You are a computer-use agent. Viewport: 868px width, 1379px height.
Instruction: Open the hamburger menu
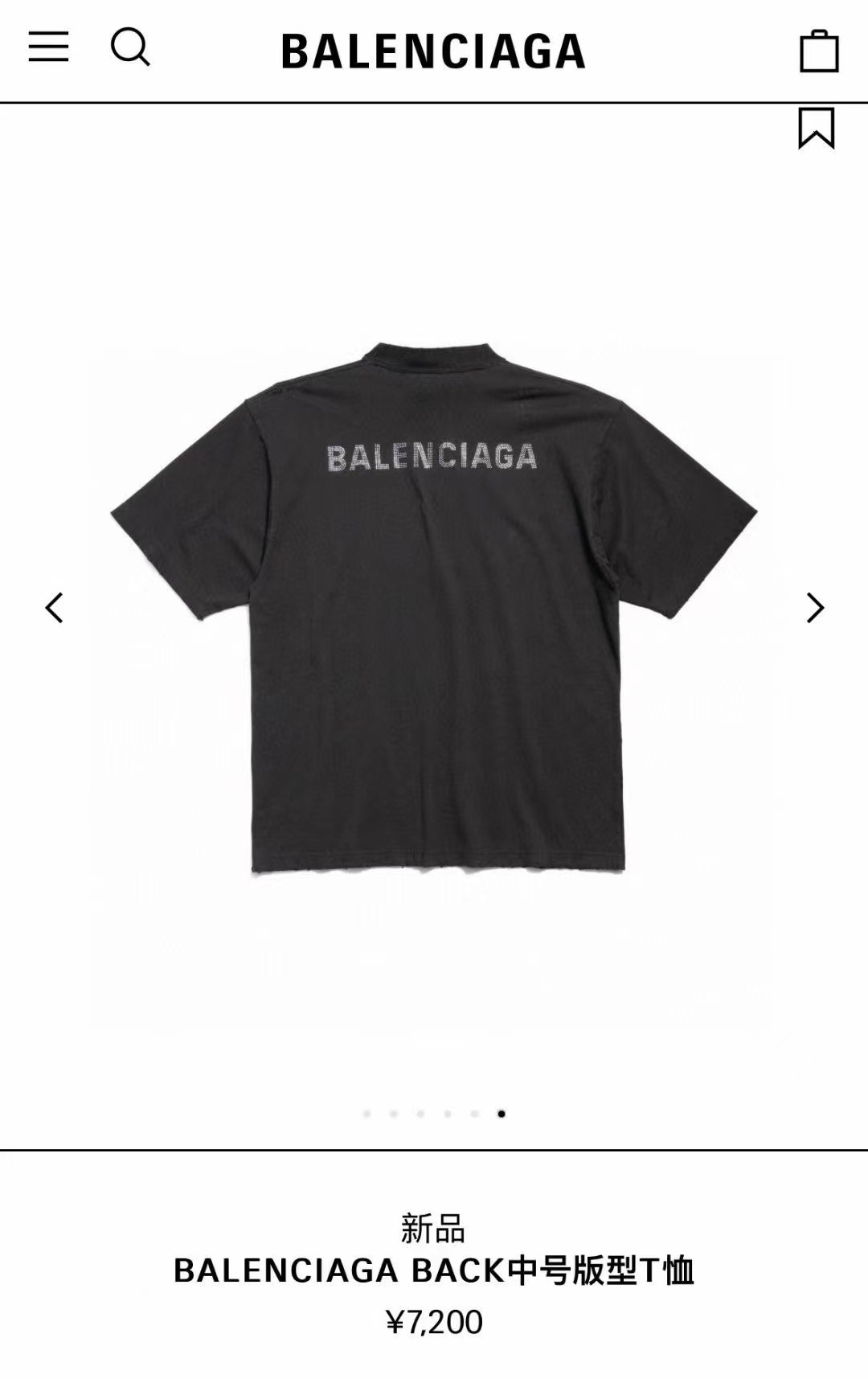coord(48,47)
